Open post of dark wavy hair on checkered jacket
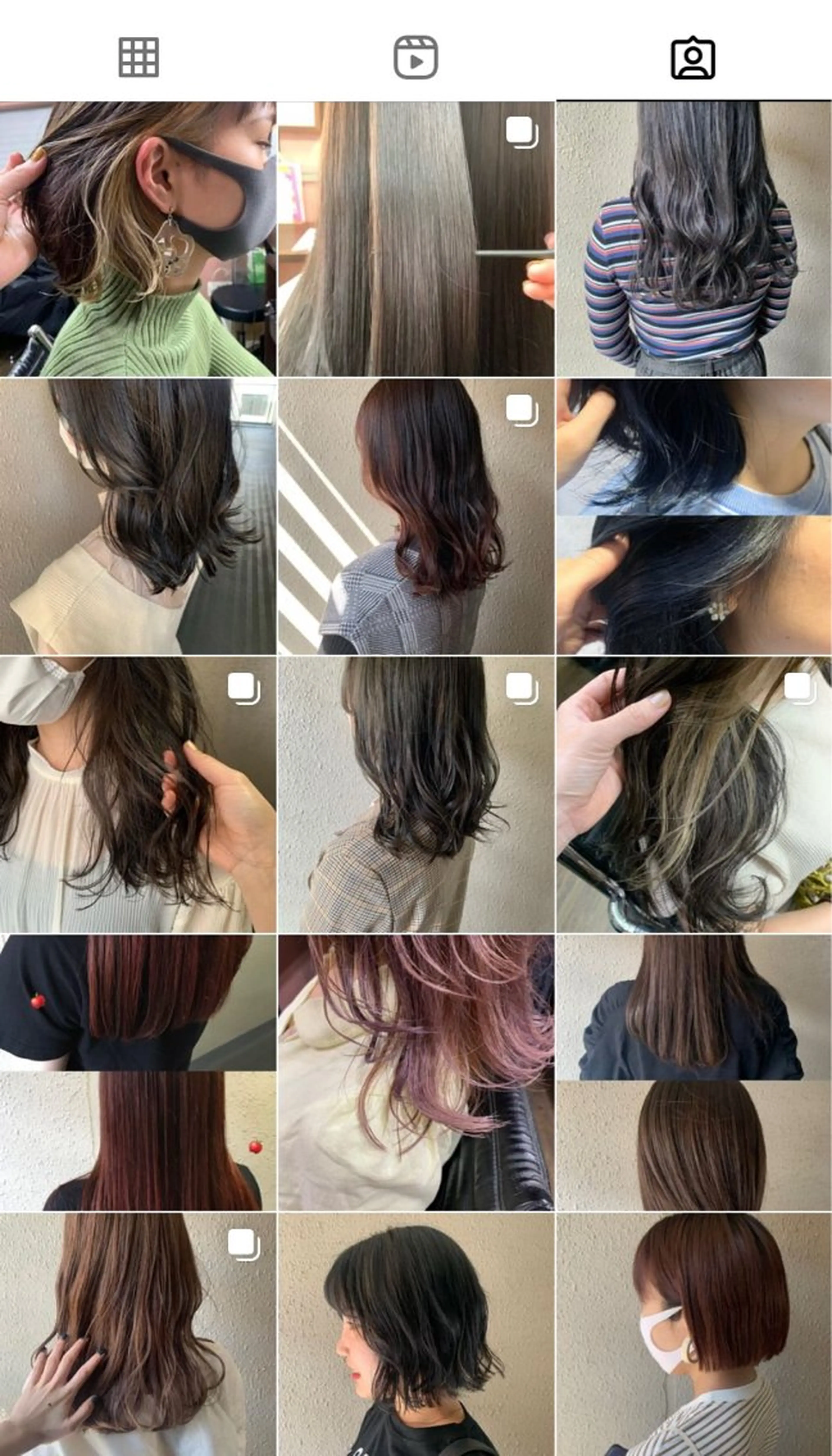832x1456 pixels. pyautogui.click(x=415, y=794)
